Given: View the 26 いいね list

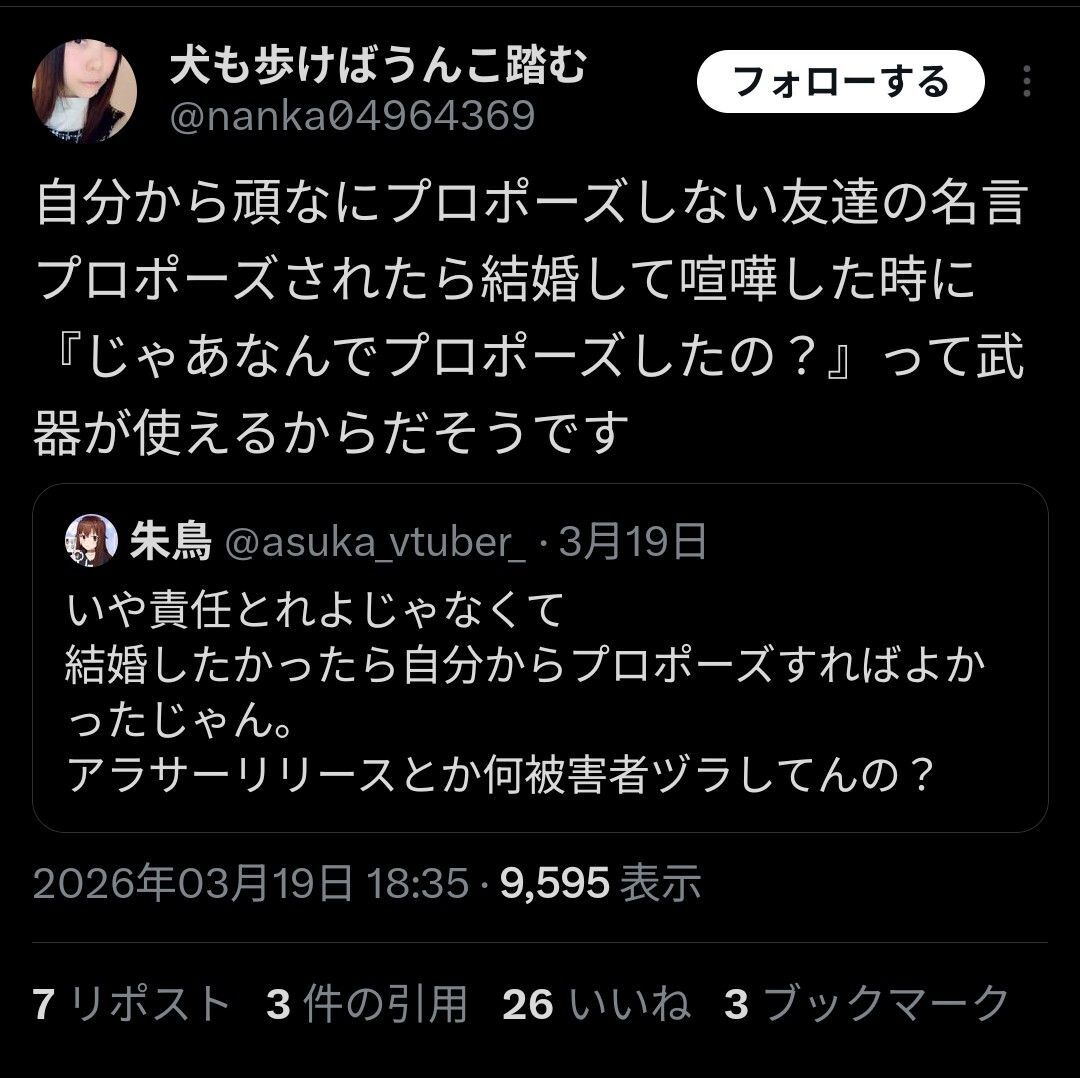Looking at the screenshot, I should click(x=596, y=1004).
